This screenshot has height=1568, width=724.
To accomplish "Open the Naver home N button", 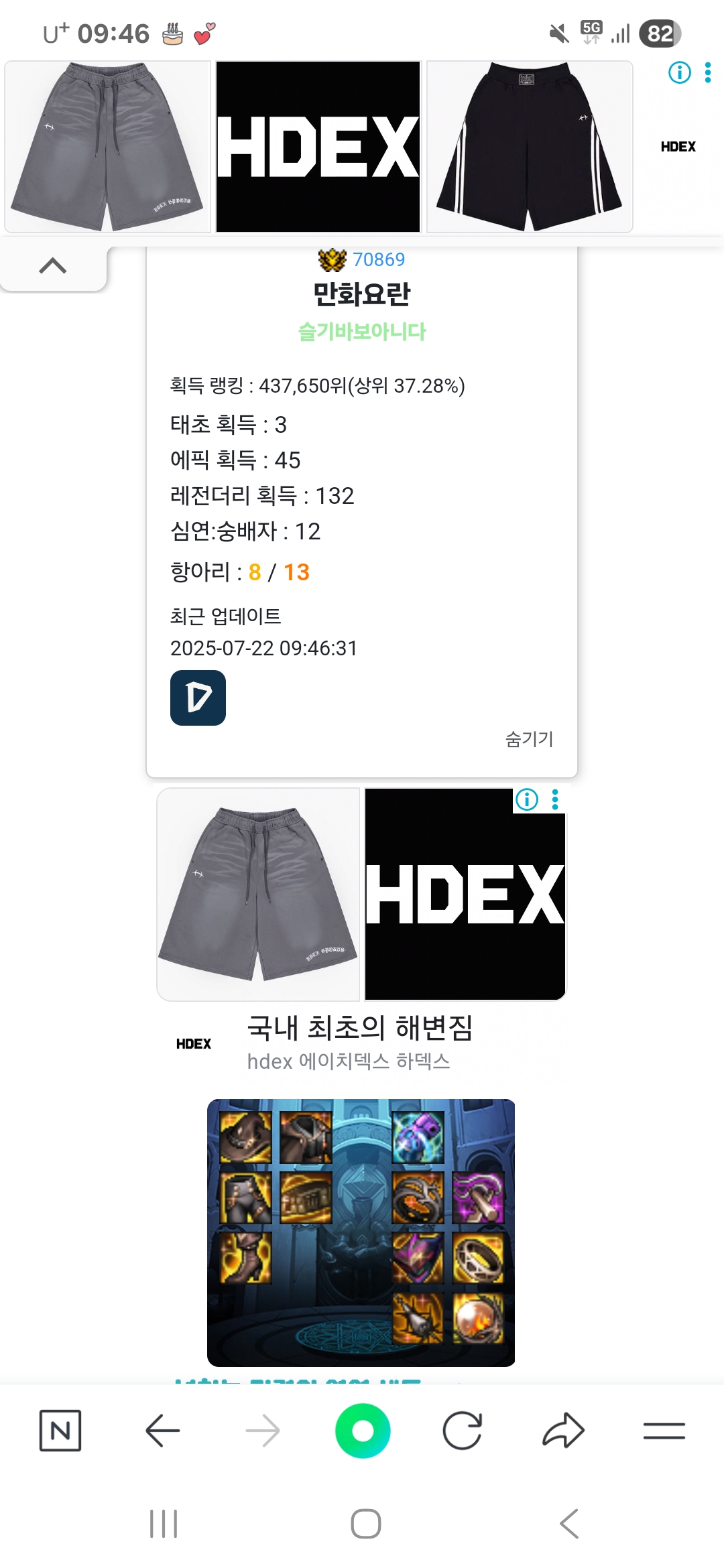I will coord(60,1431).
